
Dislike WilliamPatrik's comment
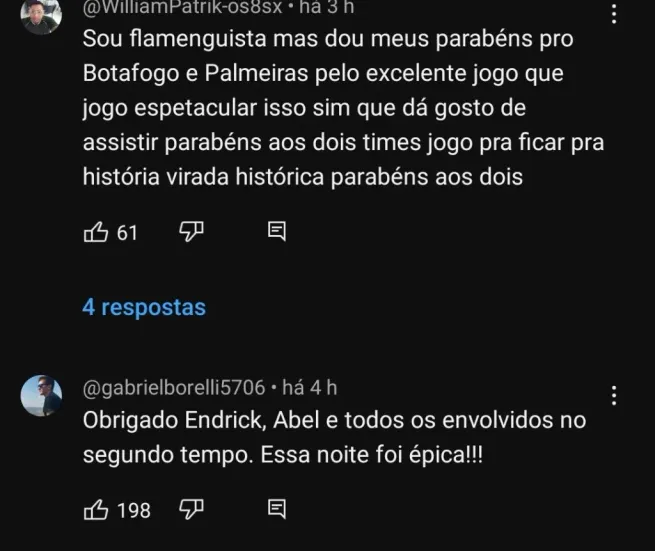click(x=191, y=233)
